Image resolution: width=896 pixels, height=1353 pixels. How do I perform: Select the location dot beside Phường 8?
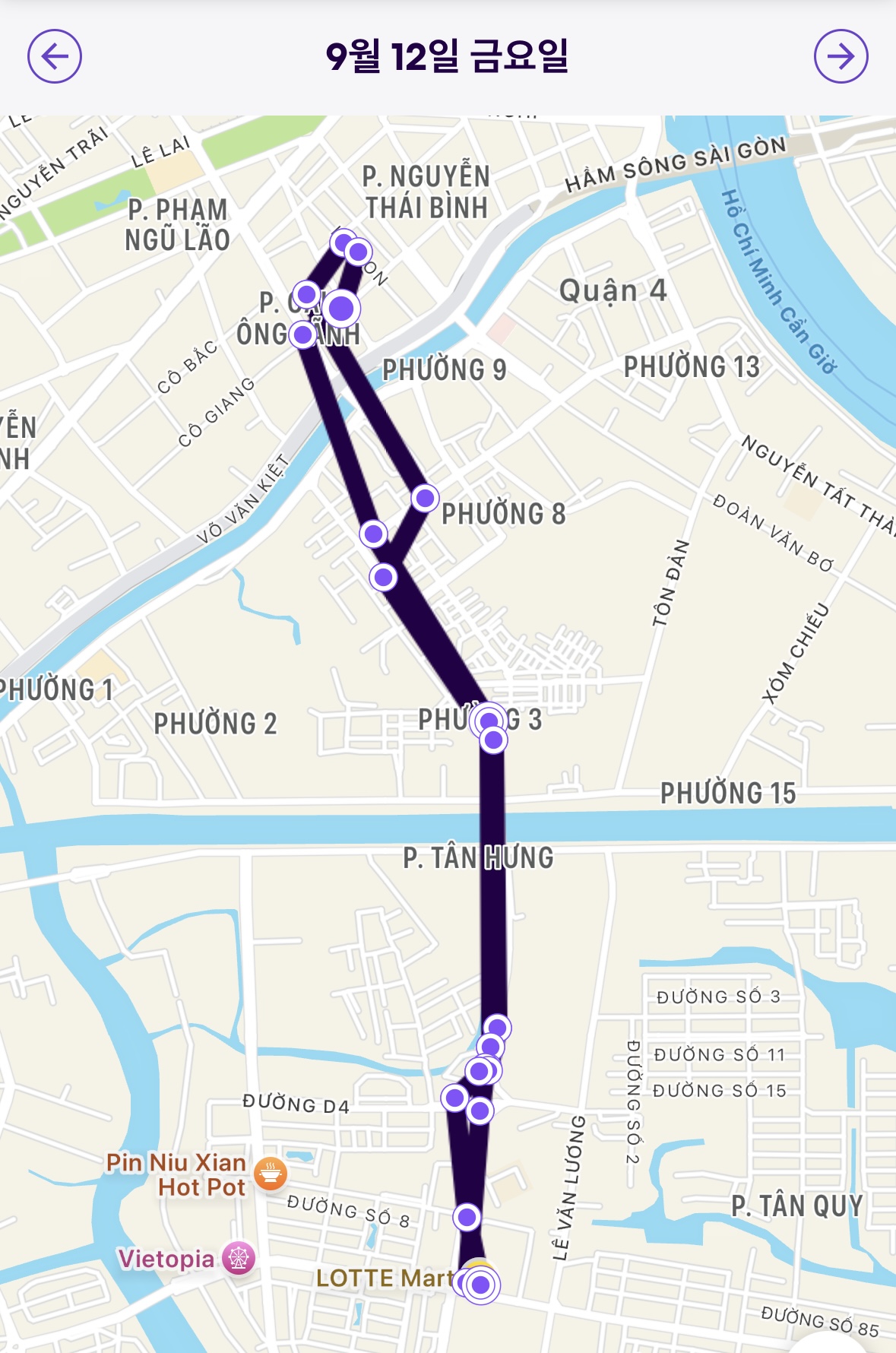coord(425,498)
